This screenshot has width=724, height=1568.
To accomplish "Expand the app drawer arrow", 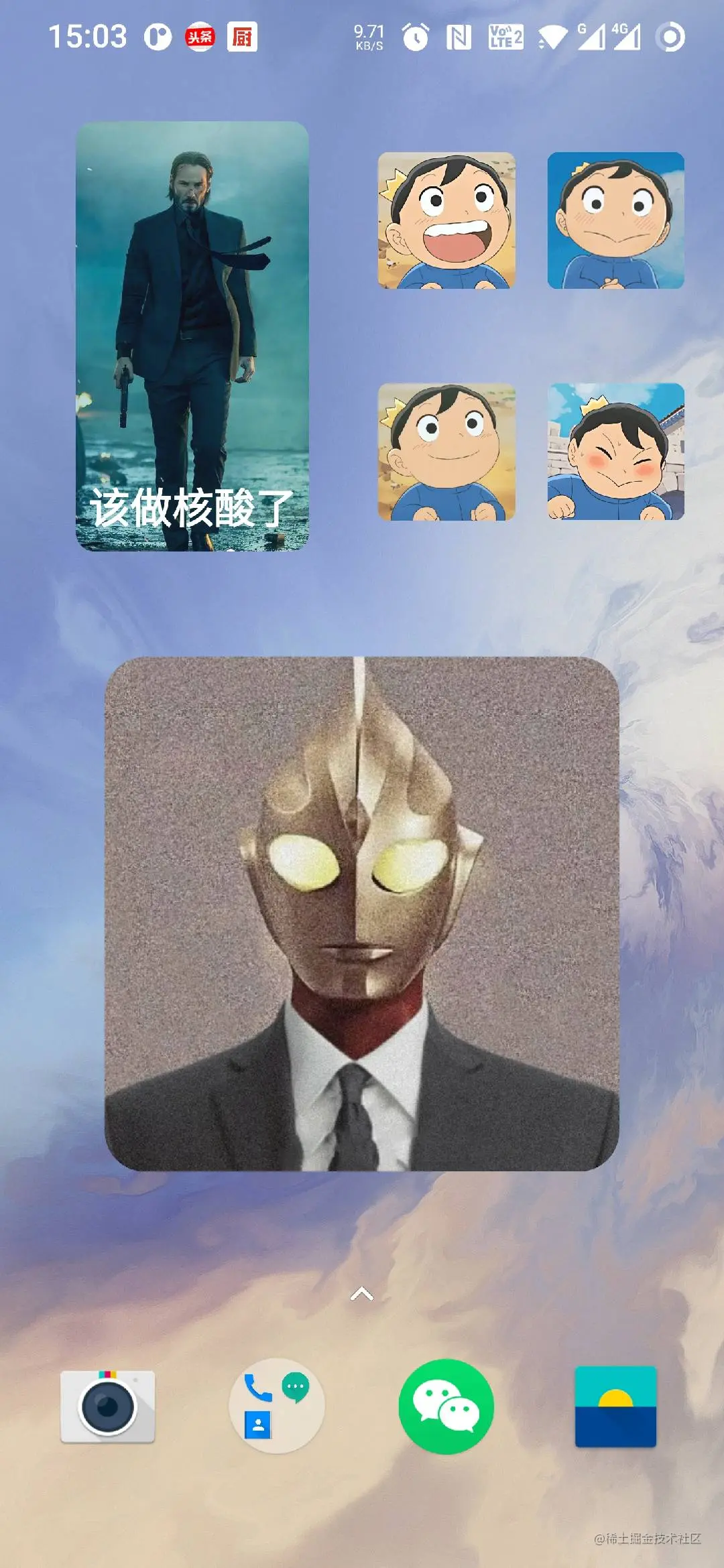I will point(362,1294).
